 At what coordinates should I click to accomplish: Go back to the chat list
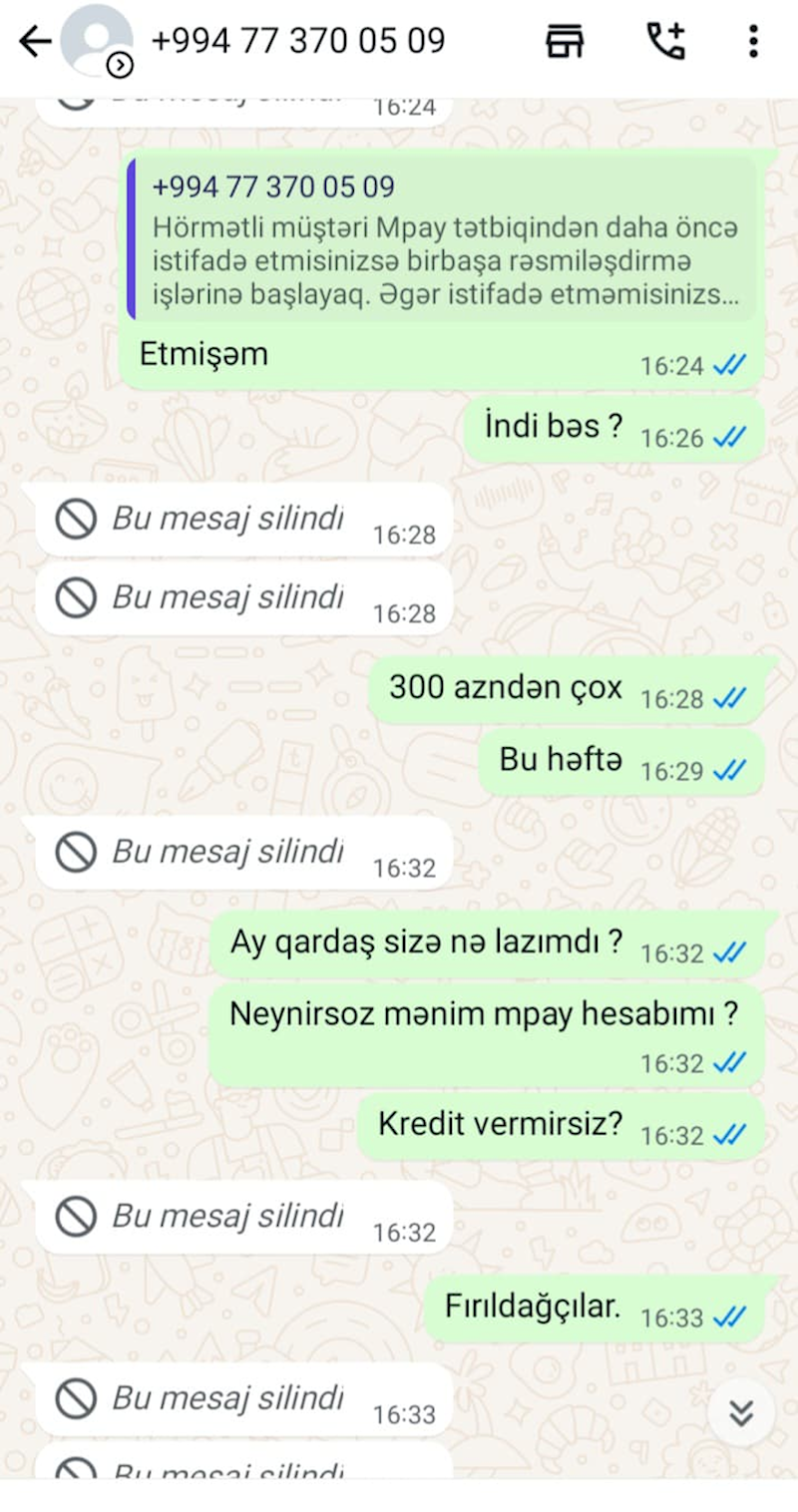tap(35, 42)
